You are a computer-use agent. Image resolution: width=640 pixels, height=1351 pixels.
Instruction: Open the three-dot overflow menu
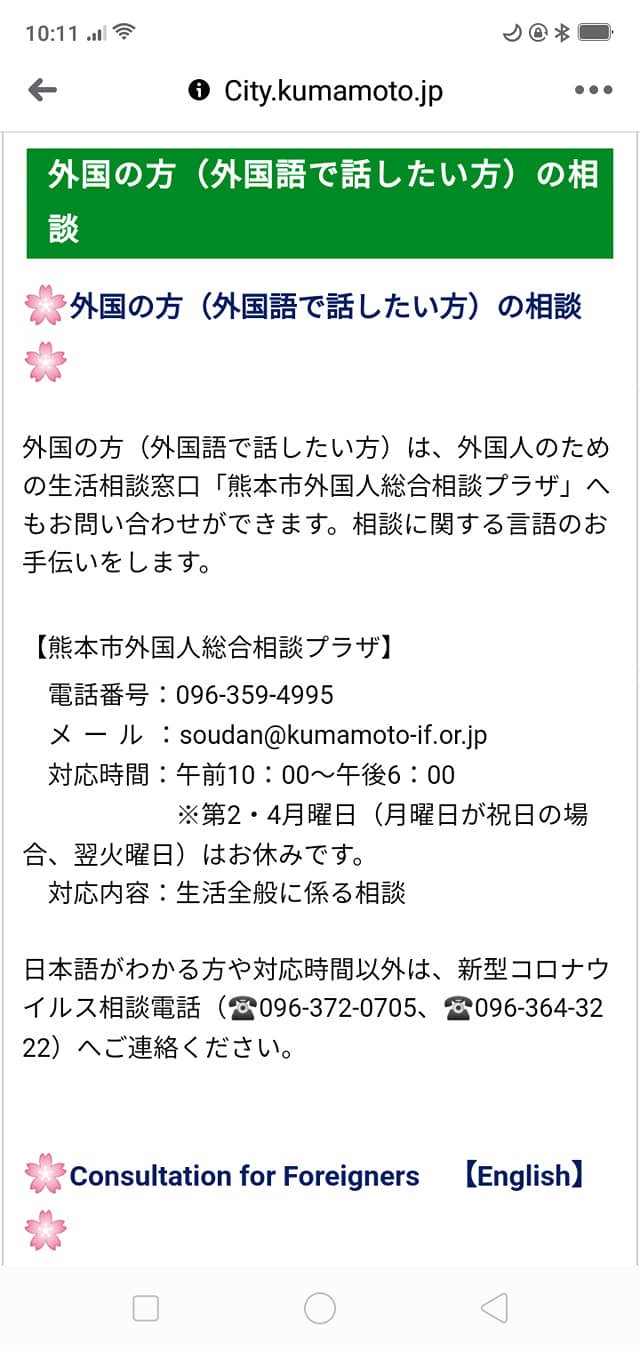point(593,90)
